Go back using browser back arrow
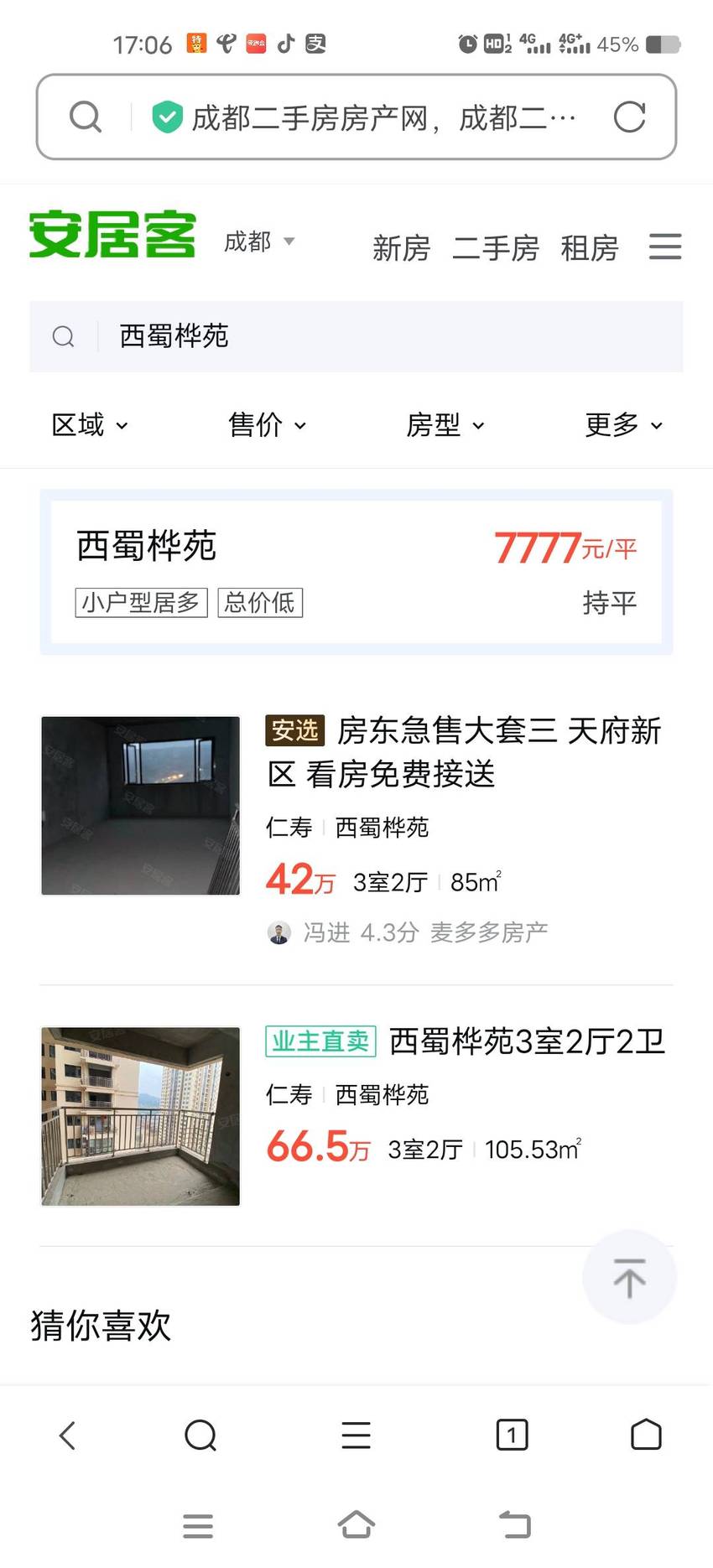Screen dimensions: 713x1568 point(68,1435)
